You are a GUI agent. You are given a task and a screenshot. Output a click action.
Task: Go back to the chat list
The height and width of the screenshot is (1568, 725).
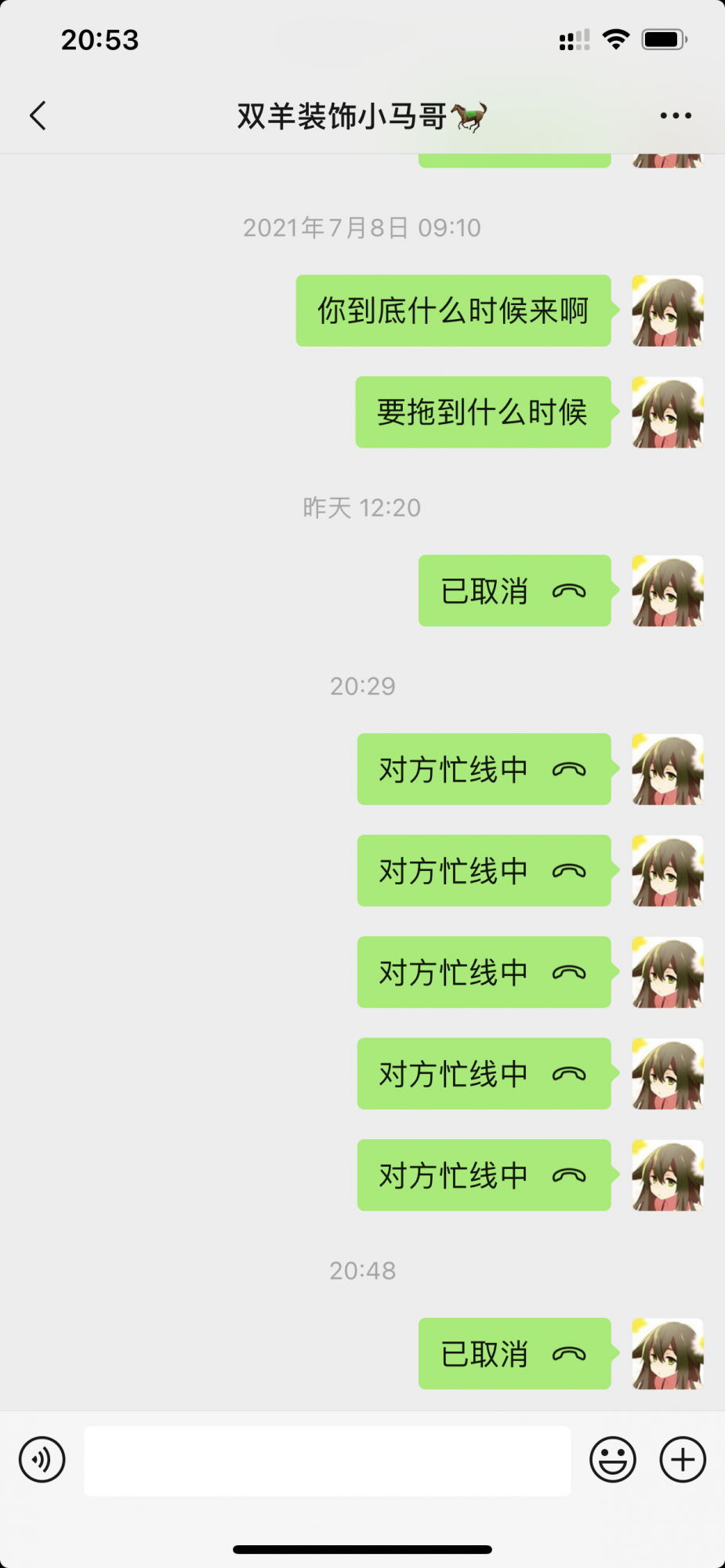pos(38,115)
